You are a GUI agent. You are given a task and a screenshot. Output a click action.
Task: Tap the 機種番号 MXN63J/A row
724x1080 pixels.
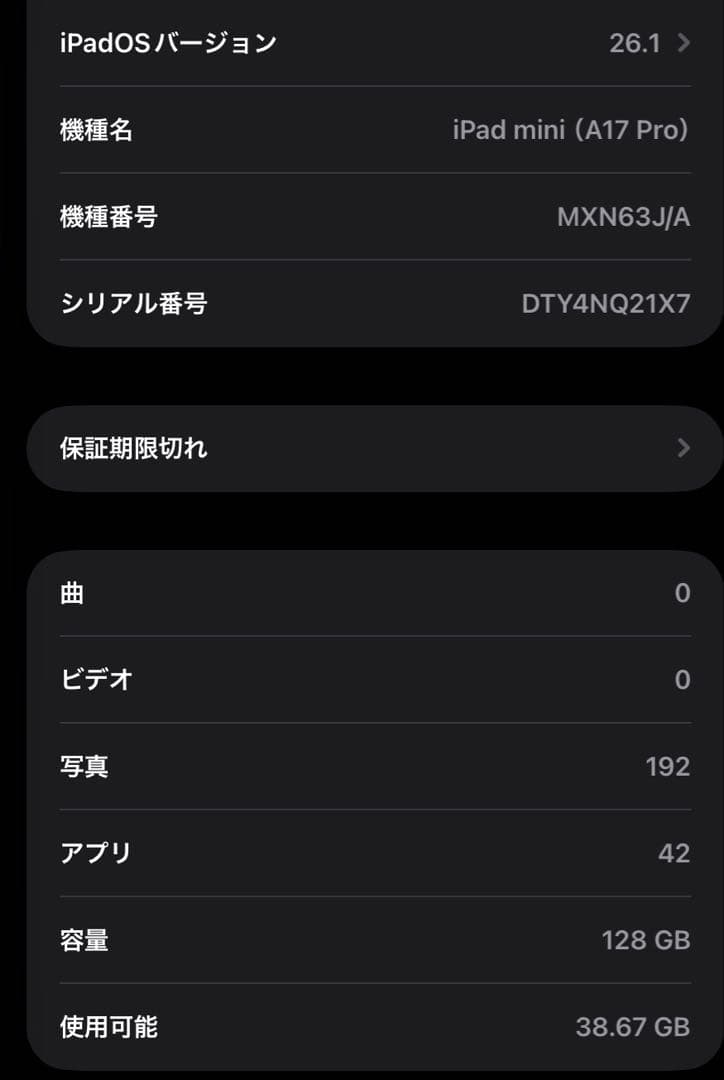pyautogui.click(x=360, y=216)
